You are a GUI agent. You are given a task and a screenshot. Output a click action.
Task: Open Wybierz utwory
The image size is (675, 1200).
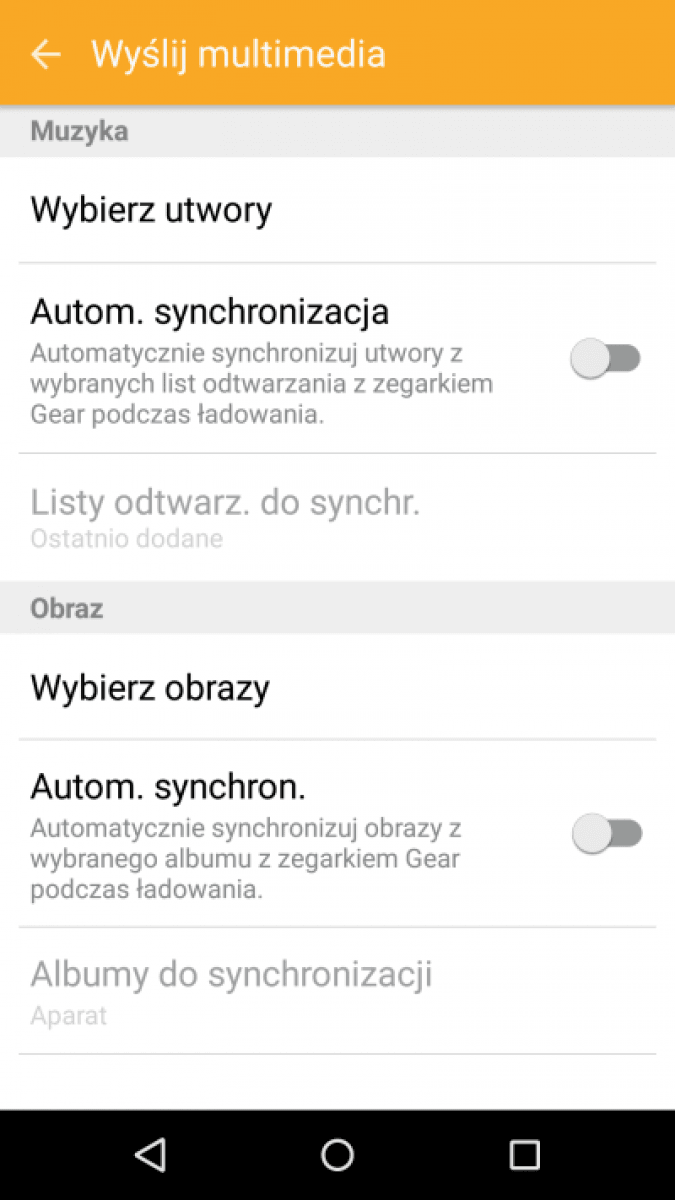[x=337, y=210]
